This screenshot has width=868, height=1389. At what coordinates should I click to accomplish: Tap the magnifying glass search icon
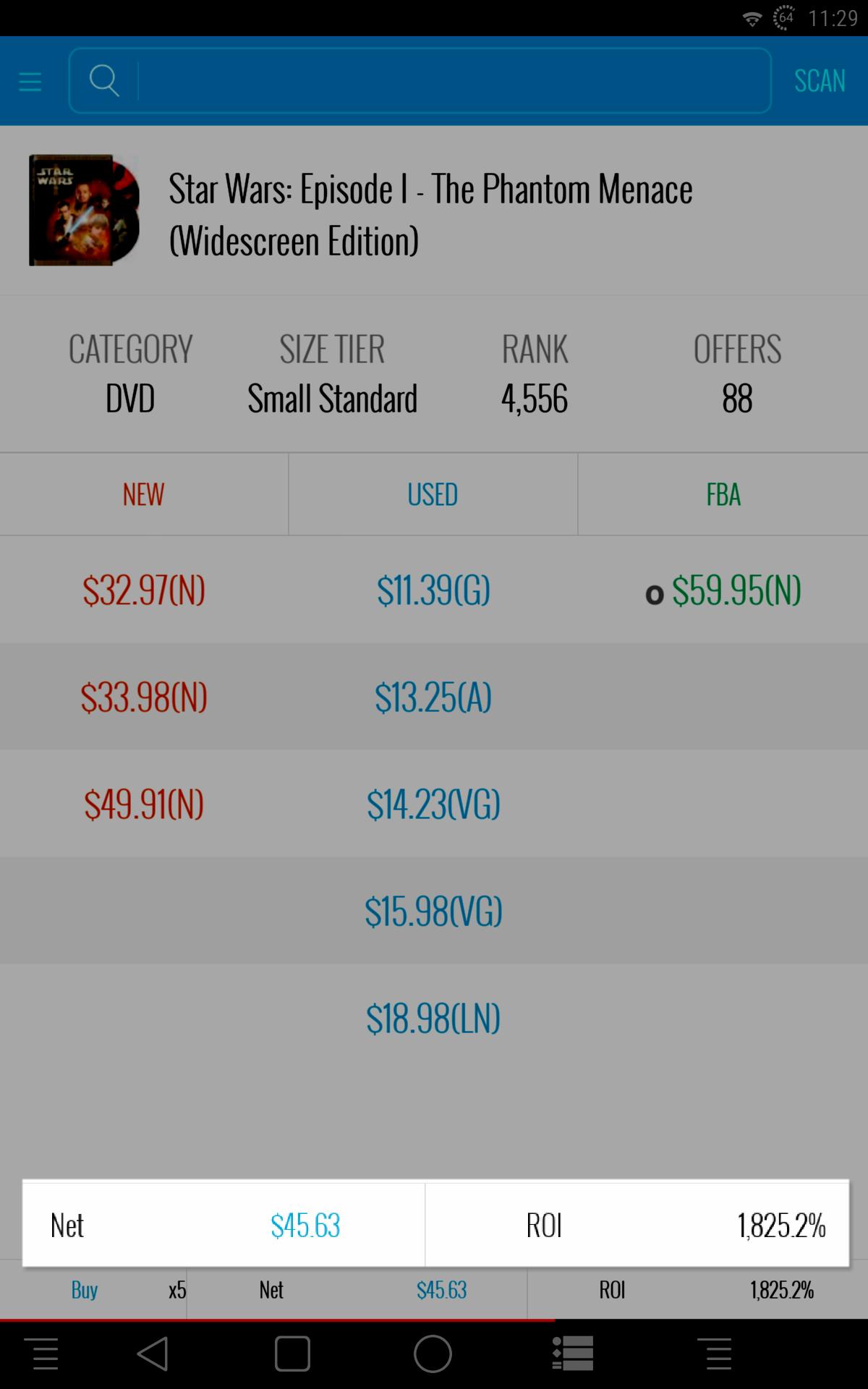pyautogui.click(x=105, y=80)
